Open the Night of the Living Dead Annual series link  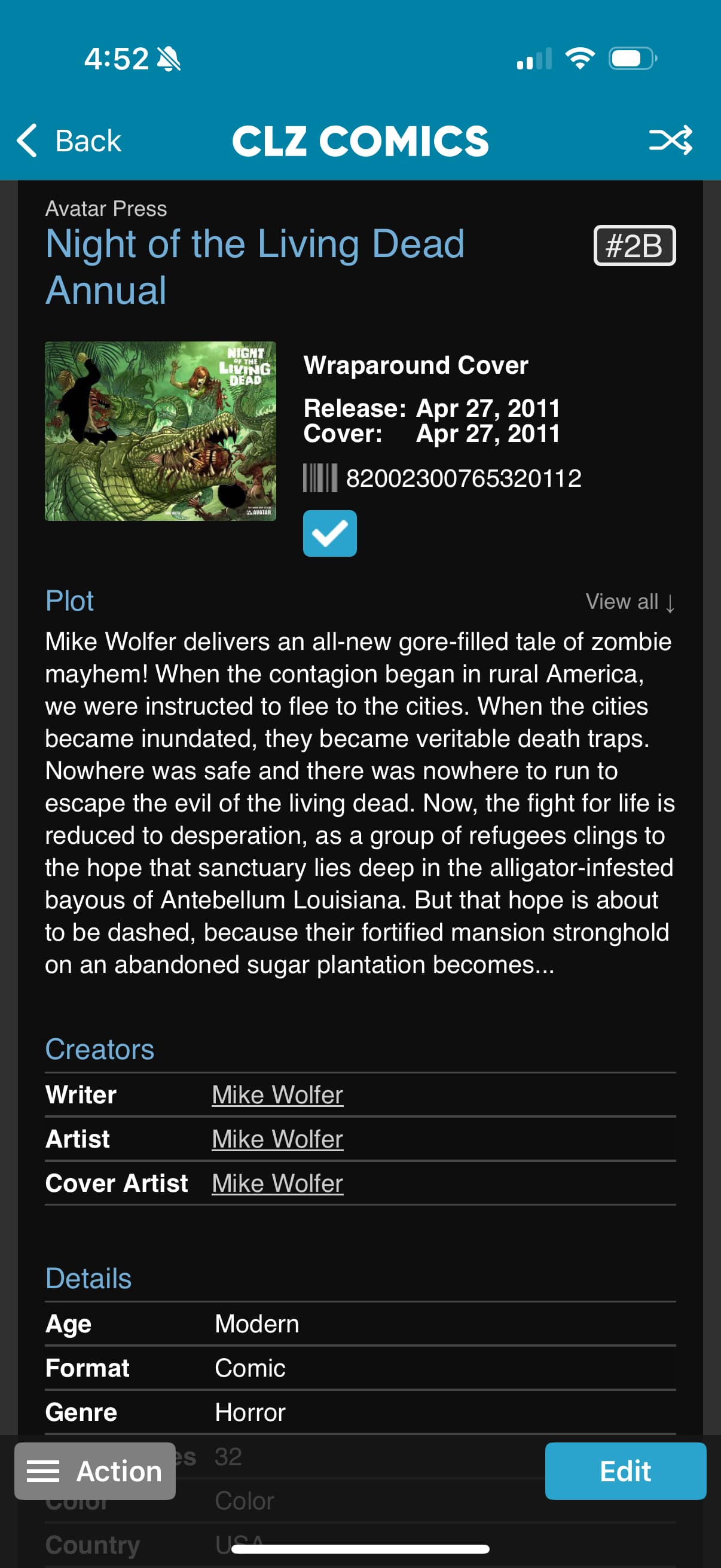point(254,267)
